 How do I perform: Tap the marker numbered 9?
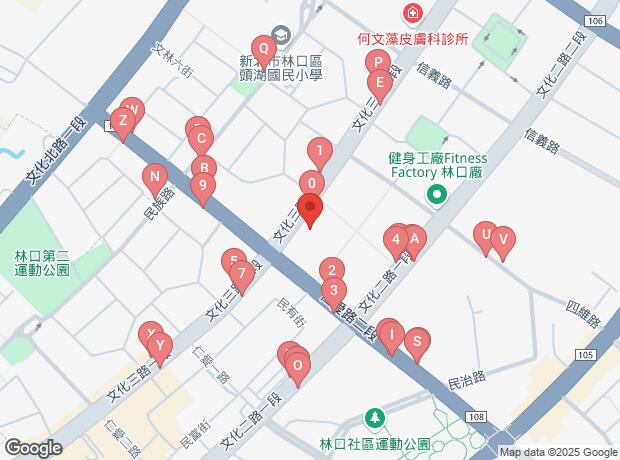tap(203, 185)
